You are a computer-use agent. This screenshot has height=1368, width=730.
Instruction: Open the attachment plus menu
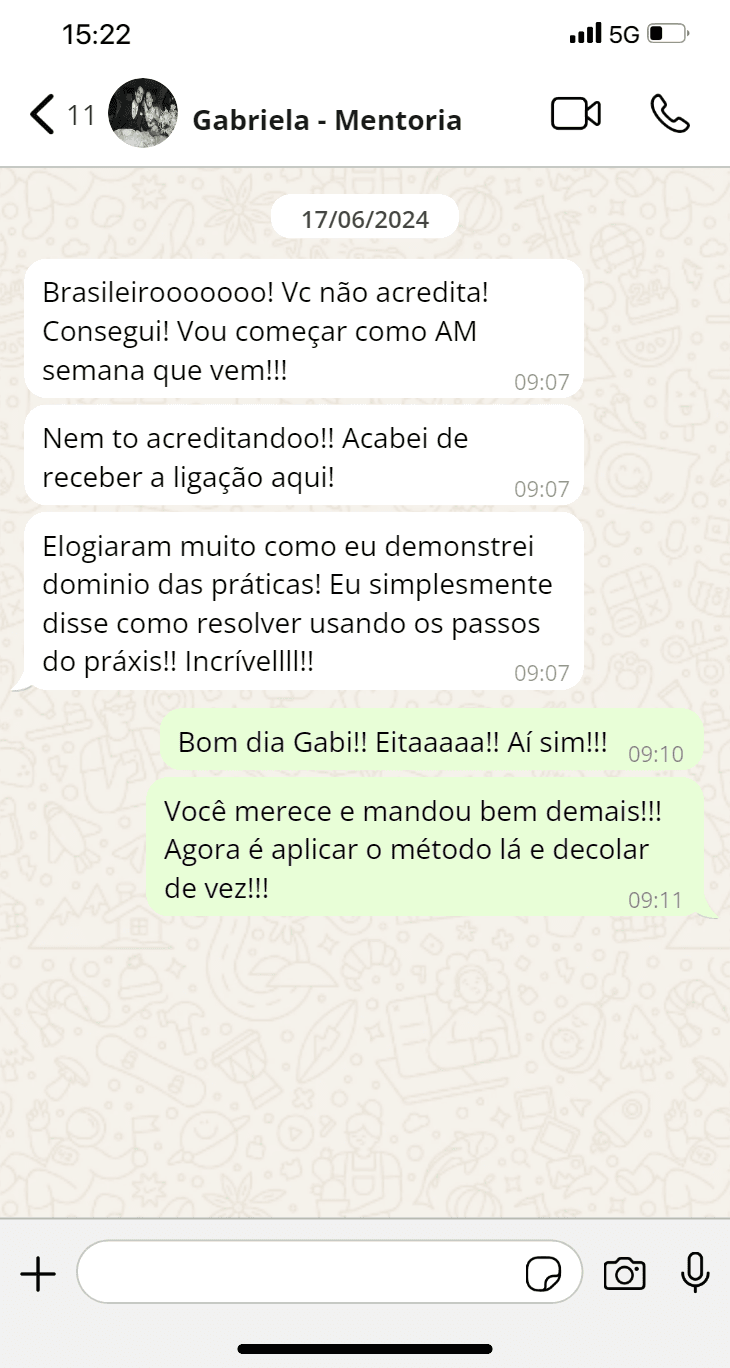tap(38, 1274)
